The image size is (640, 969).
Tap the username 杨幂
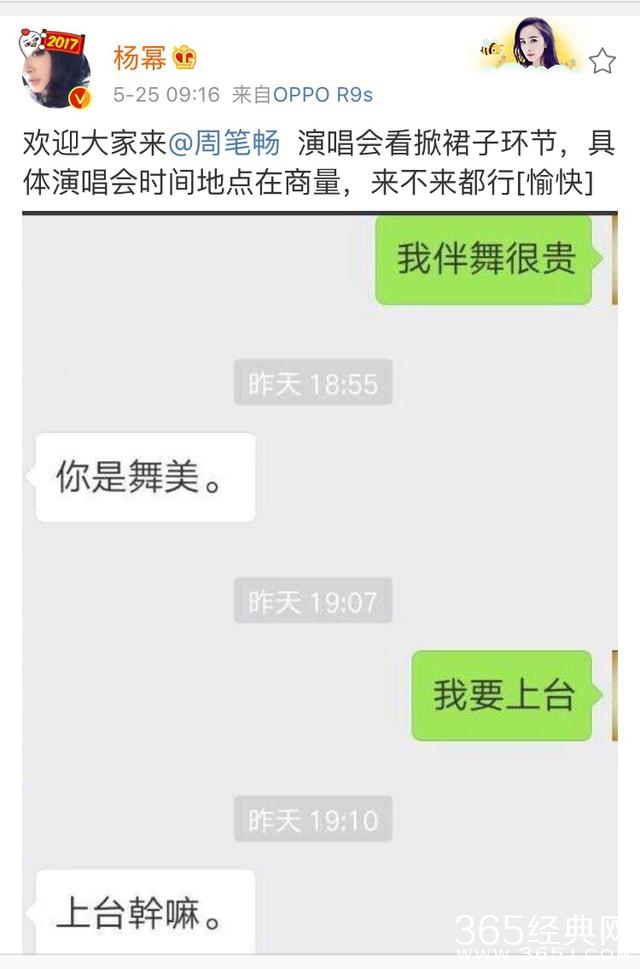[140, 58]
